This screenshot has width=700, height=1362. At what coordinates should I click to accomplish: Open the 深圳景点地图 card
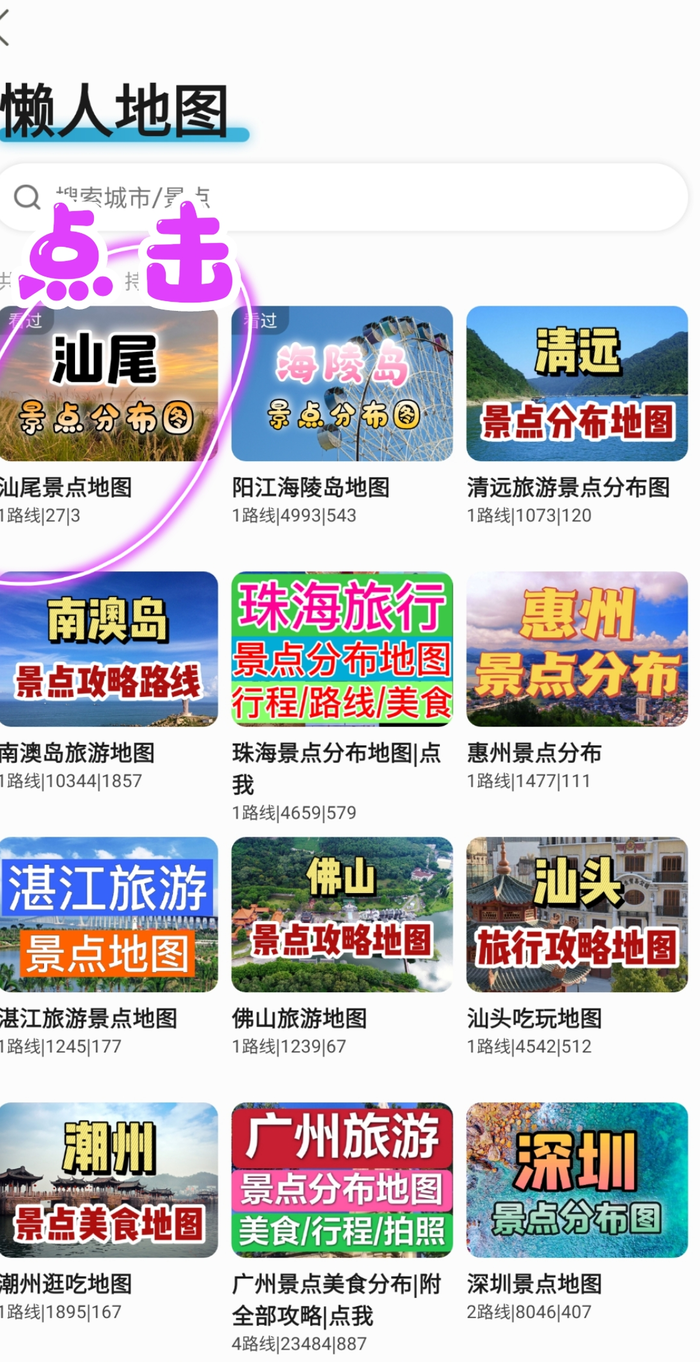point(577,1180)
